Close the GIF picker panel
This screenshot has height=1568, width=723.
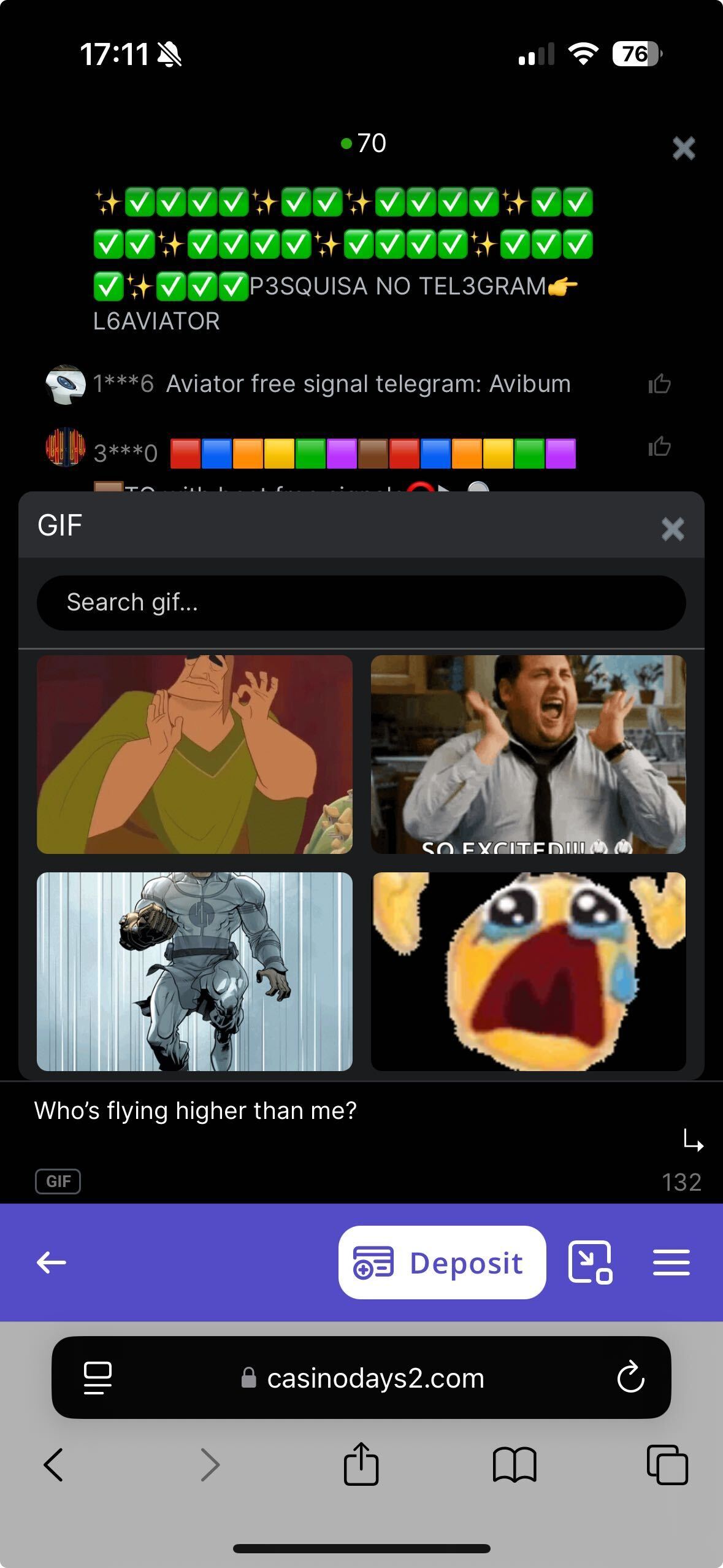tap(672, 530)
